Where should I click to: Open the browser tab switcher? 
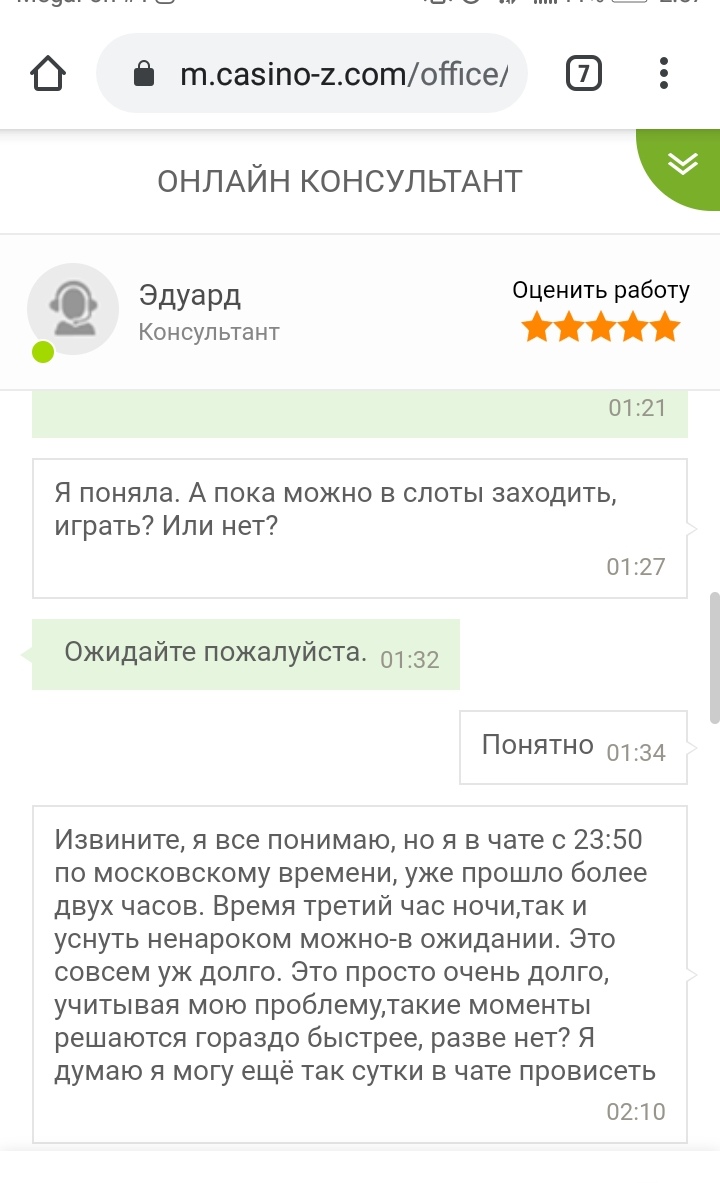pos(583,74)
